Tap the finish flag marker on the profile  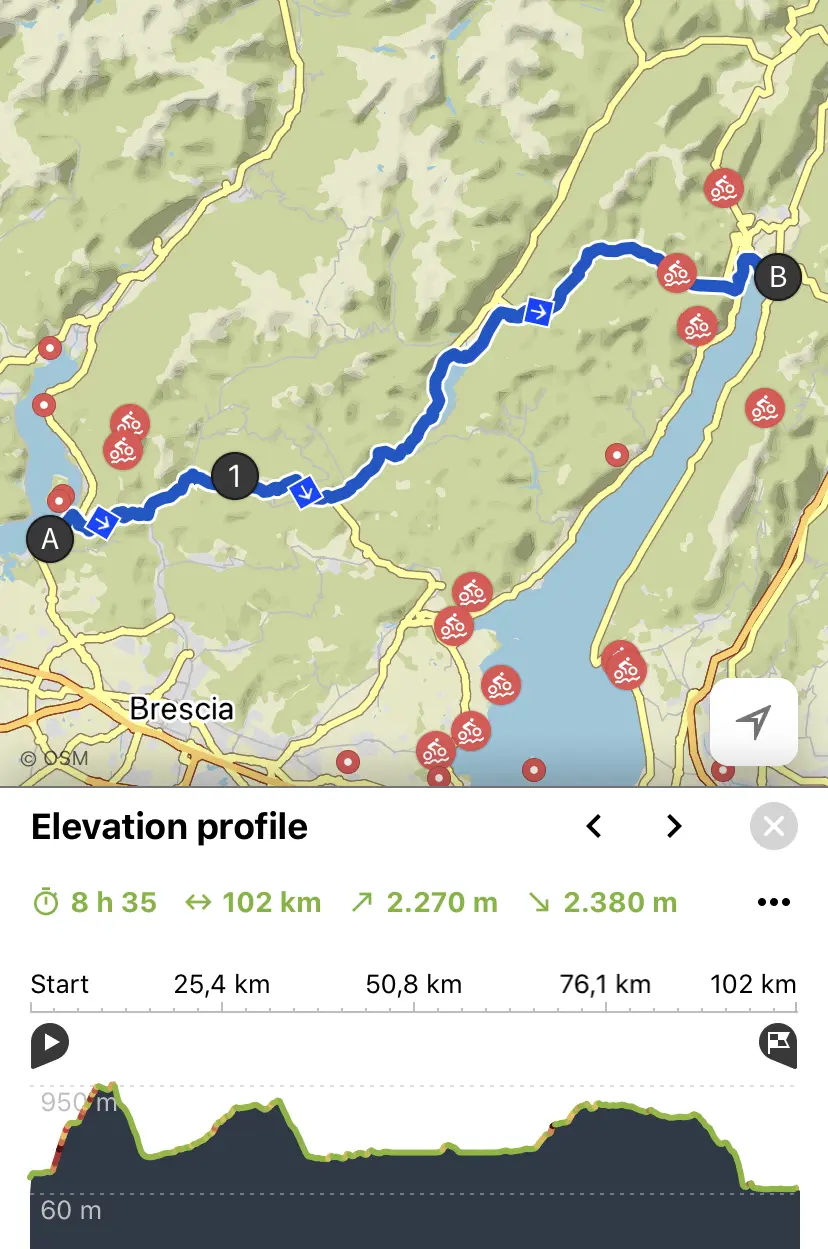coord(778,1044)
